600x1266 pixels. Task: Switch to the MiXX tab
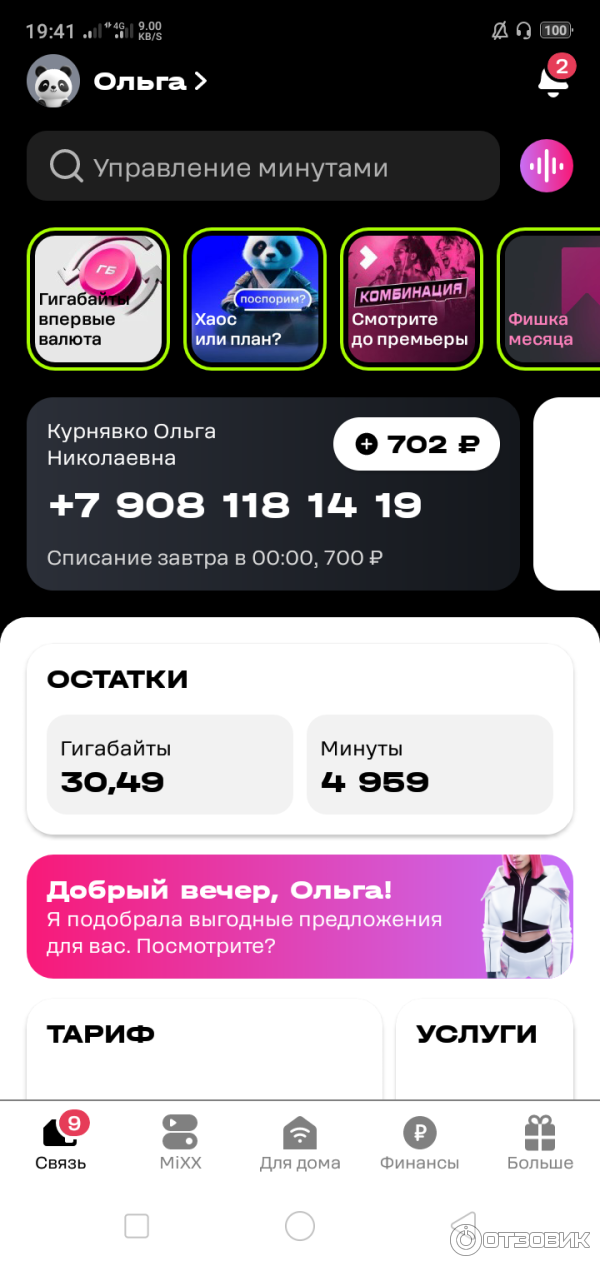click(180, 1143)
